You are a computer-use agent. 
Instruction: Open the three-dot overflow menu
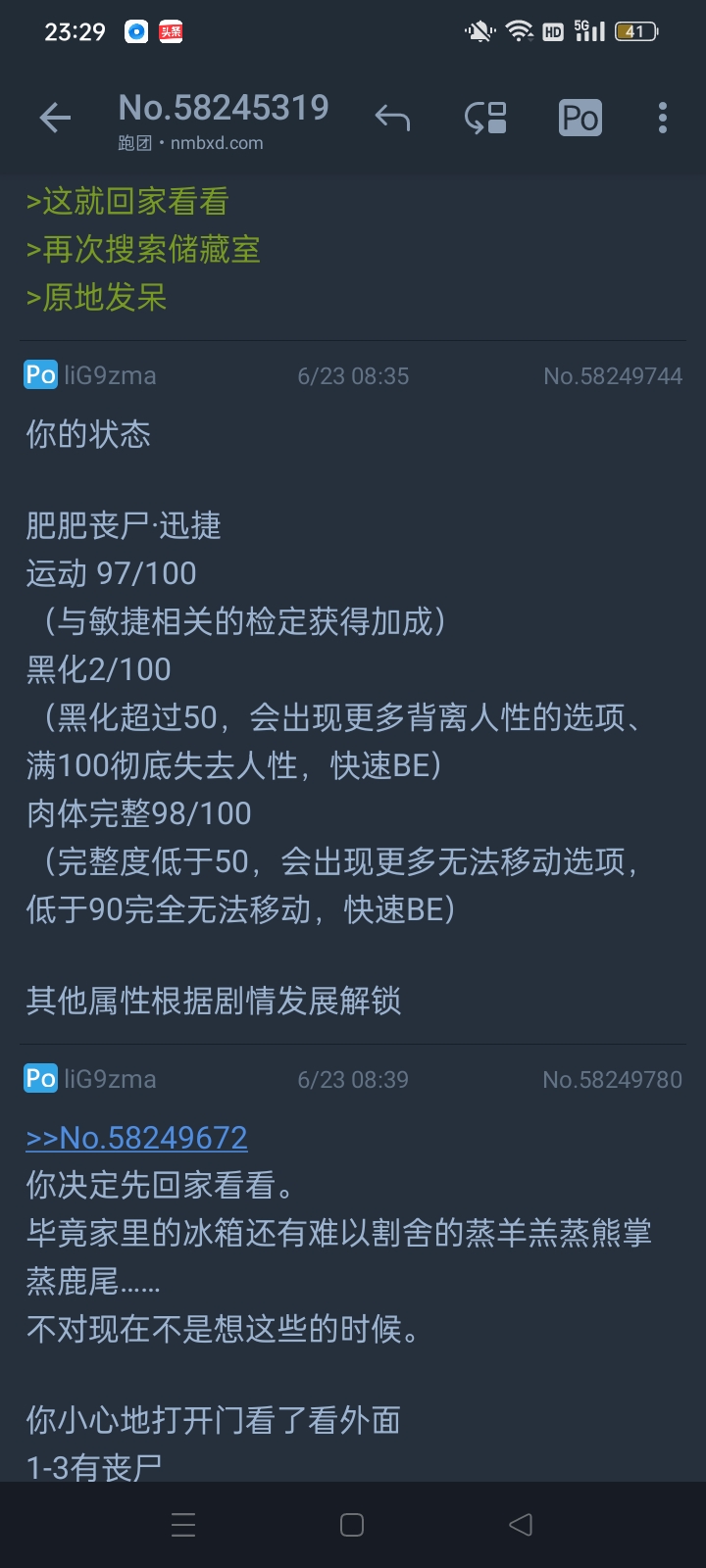point(663,119)
